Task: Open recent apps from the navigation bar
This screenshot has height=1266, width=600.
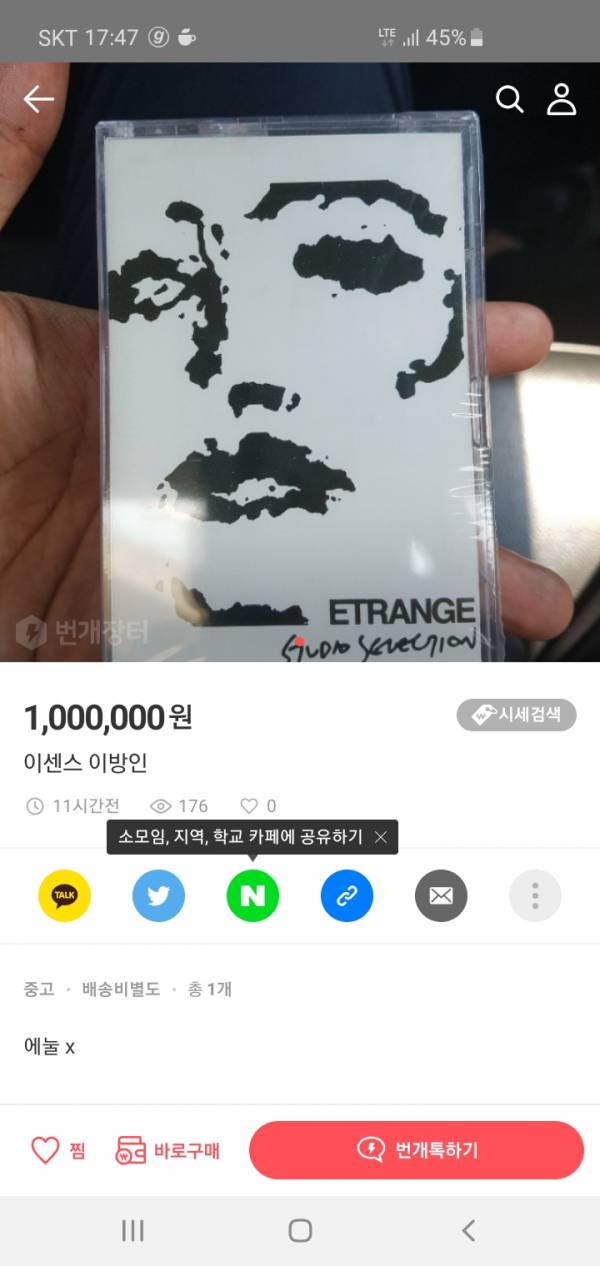Action: (132, 1230)
